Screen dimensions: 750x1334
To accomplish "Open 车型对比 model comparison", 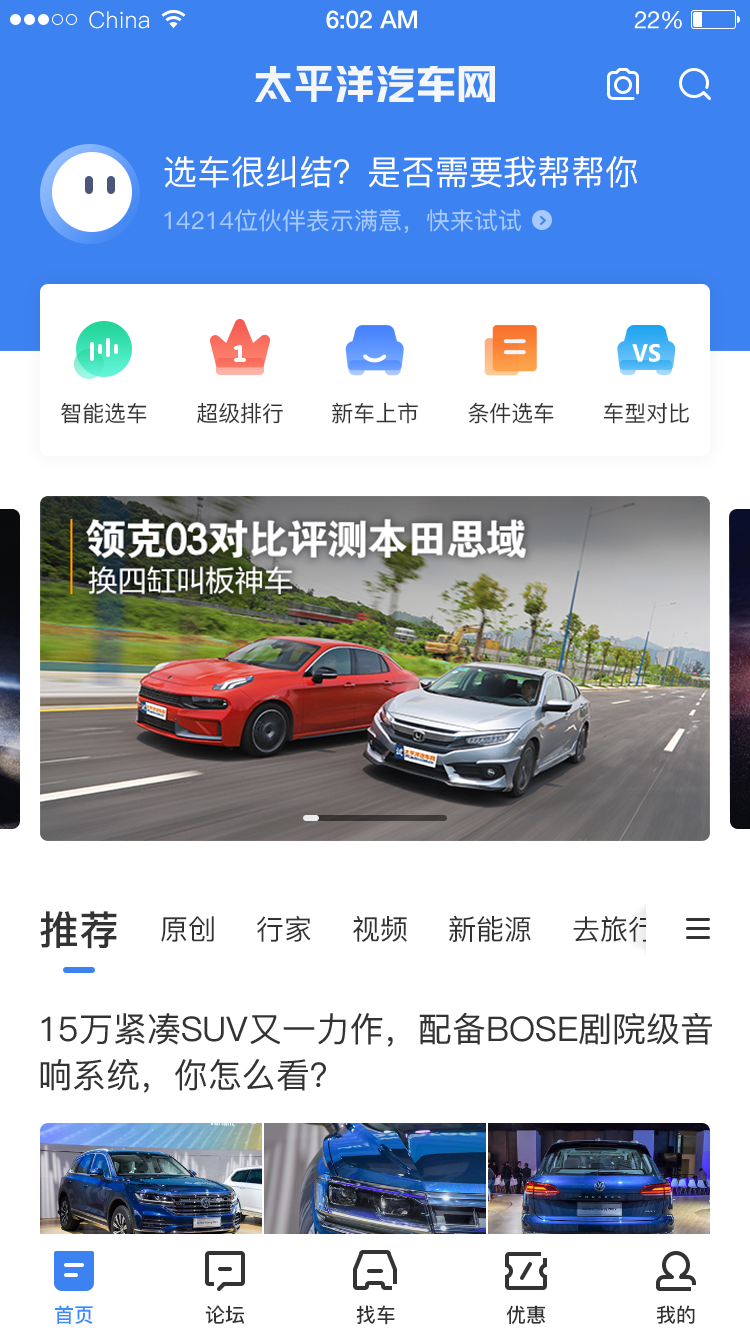I will click(646, 372).
